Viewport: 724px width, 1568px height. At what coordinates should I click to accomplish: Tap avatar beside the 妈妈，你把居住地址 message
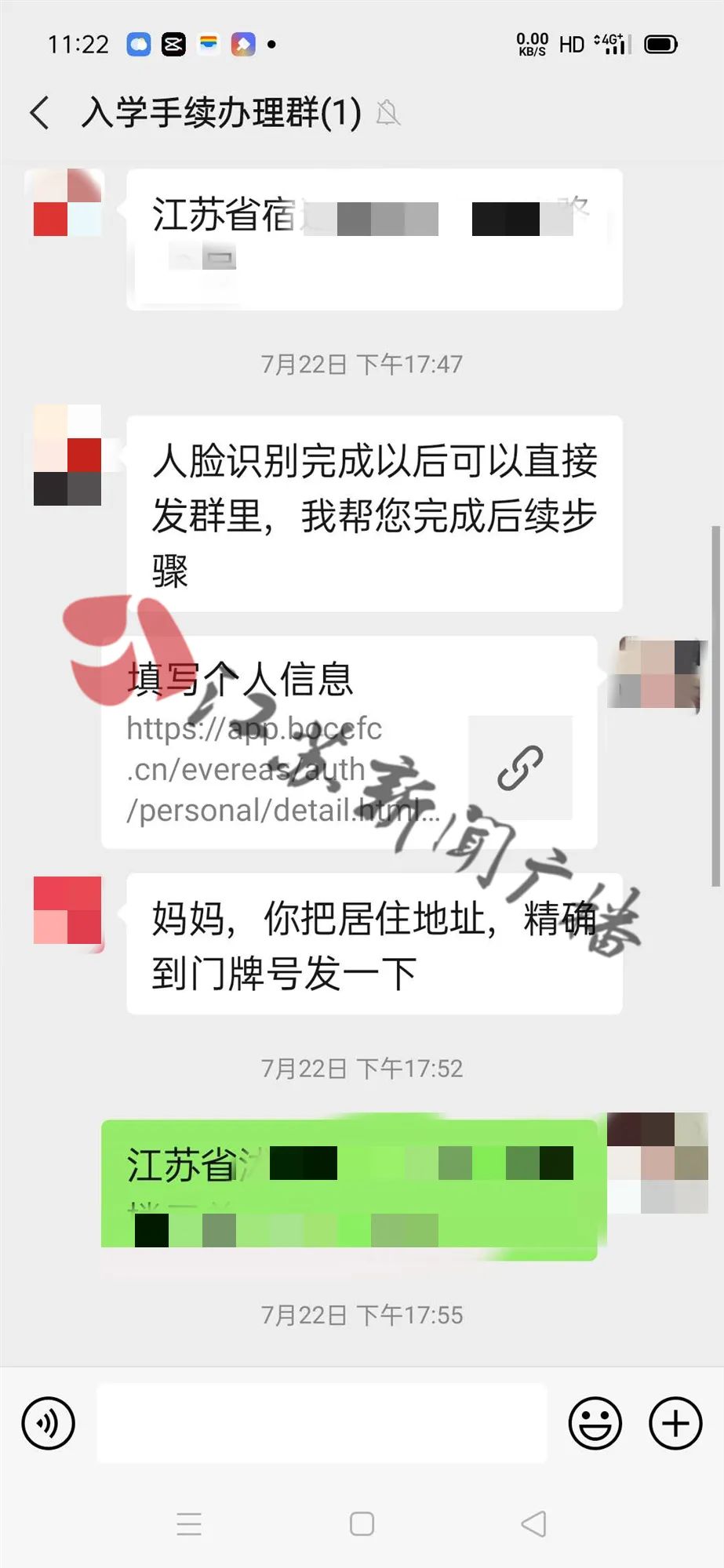(67, 910)
